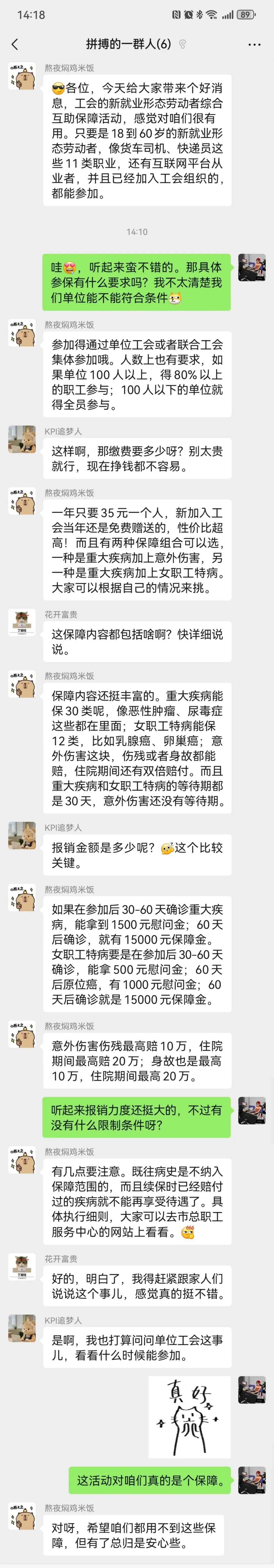View 熬夜焖鸡米饭's profile from the 各位 message avatar
Viewport: 274px width, 1568px height.
tap(21, 77)
